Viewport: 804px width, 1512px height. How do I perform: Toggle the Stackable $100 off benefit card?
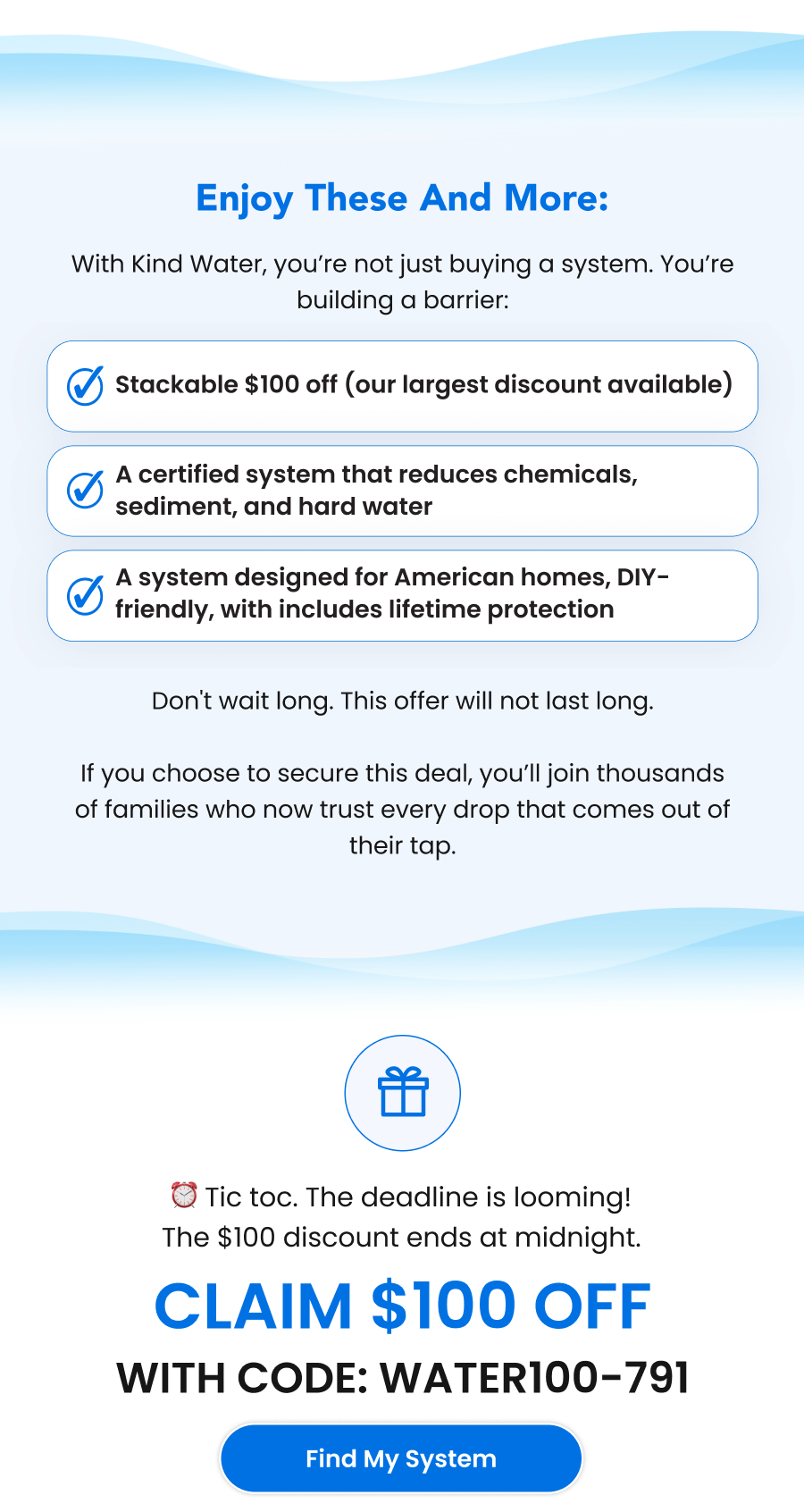click(x=402, y=386)
